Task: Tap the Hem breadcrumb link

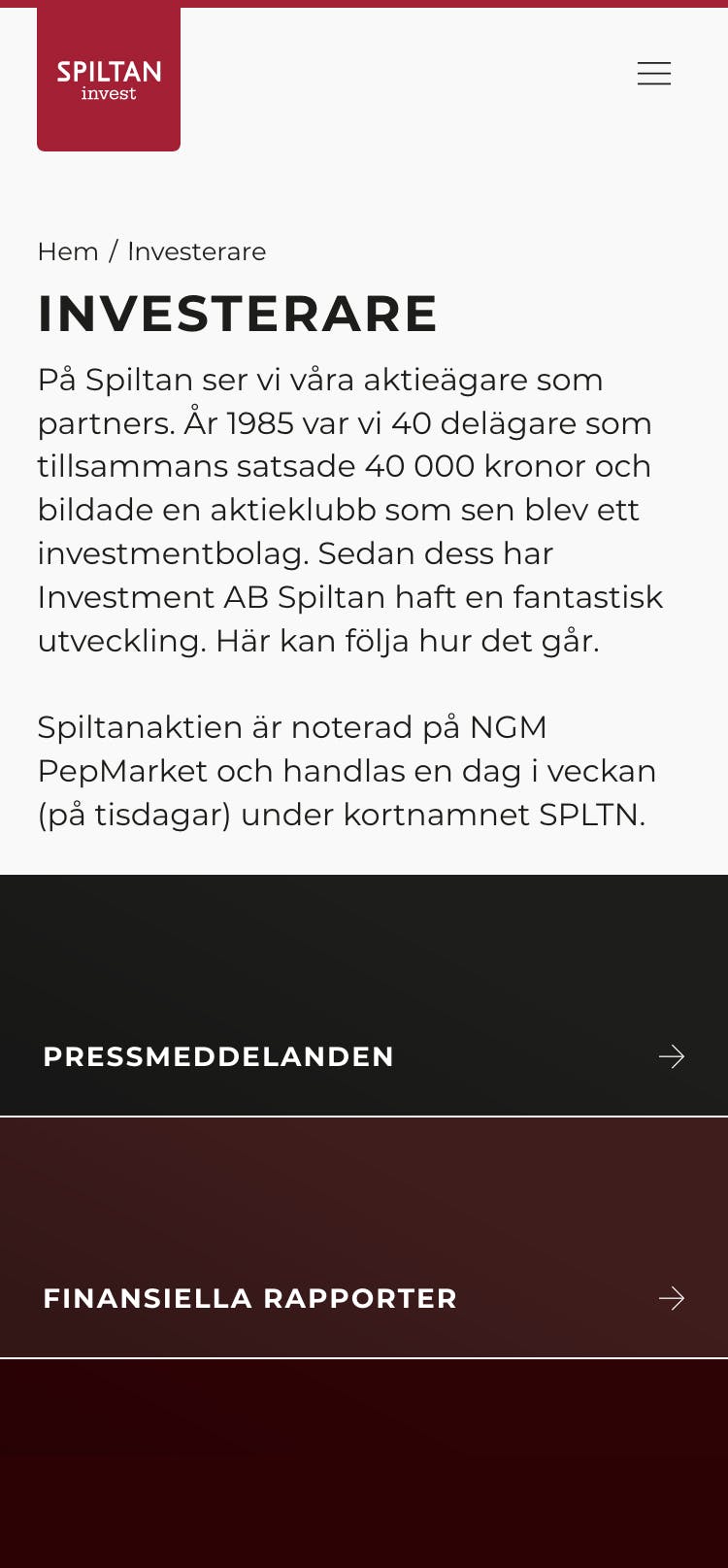Action: [68, 251]
